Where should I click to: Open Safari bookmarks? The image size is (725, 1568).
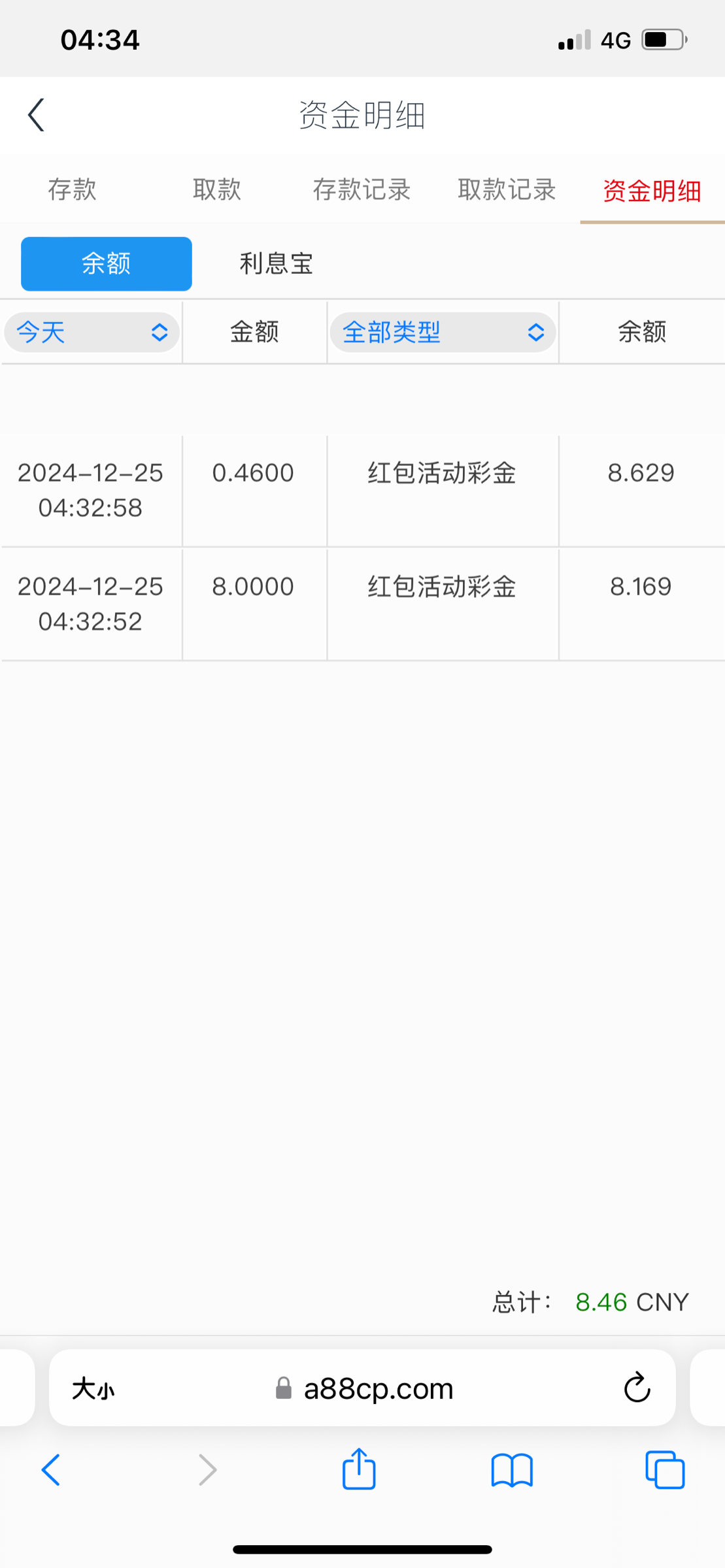coord(512,1470)
